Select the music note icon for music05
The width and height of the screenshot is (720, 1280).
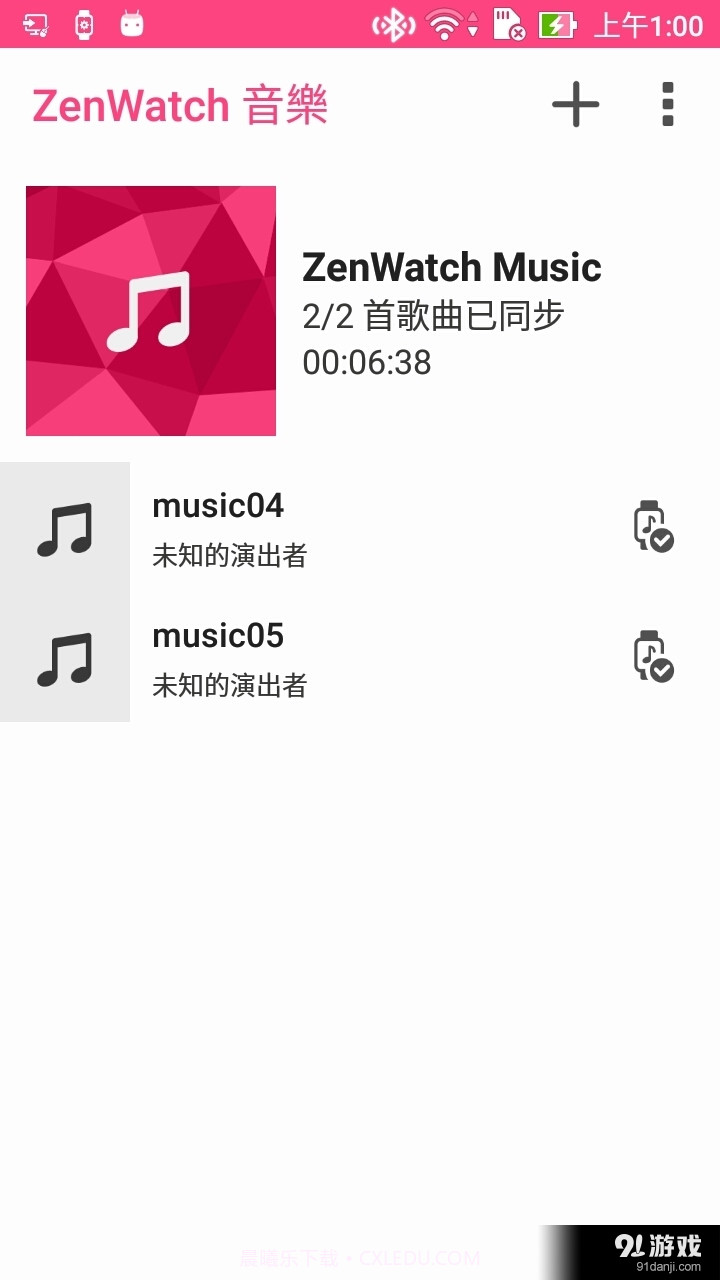click(64, 660)
